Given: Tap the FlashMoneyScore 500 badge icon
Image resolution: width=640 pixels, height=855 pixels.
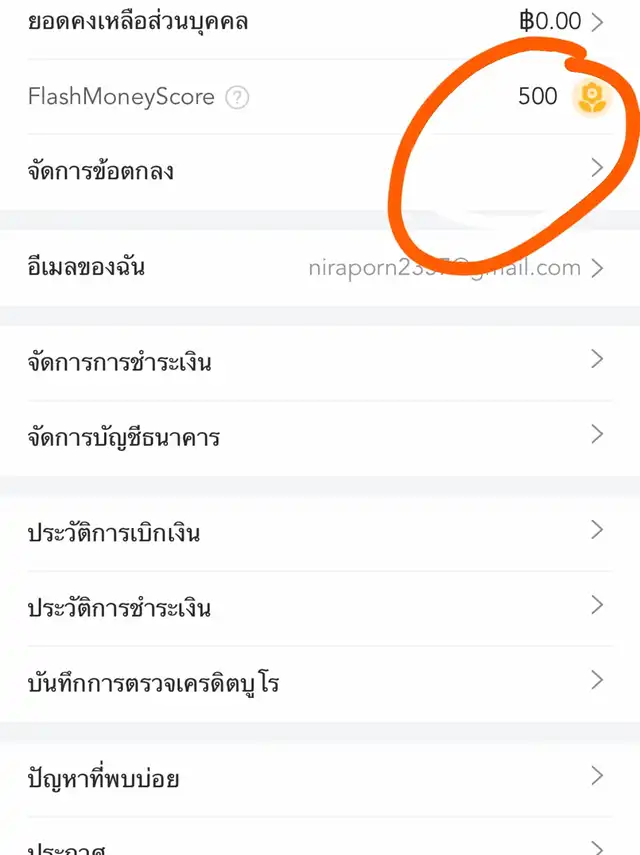Looking at the screenshot, I should [591, 97].
